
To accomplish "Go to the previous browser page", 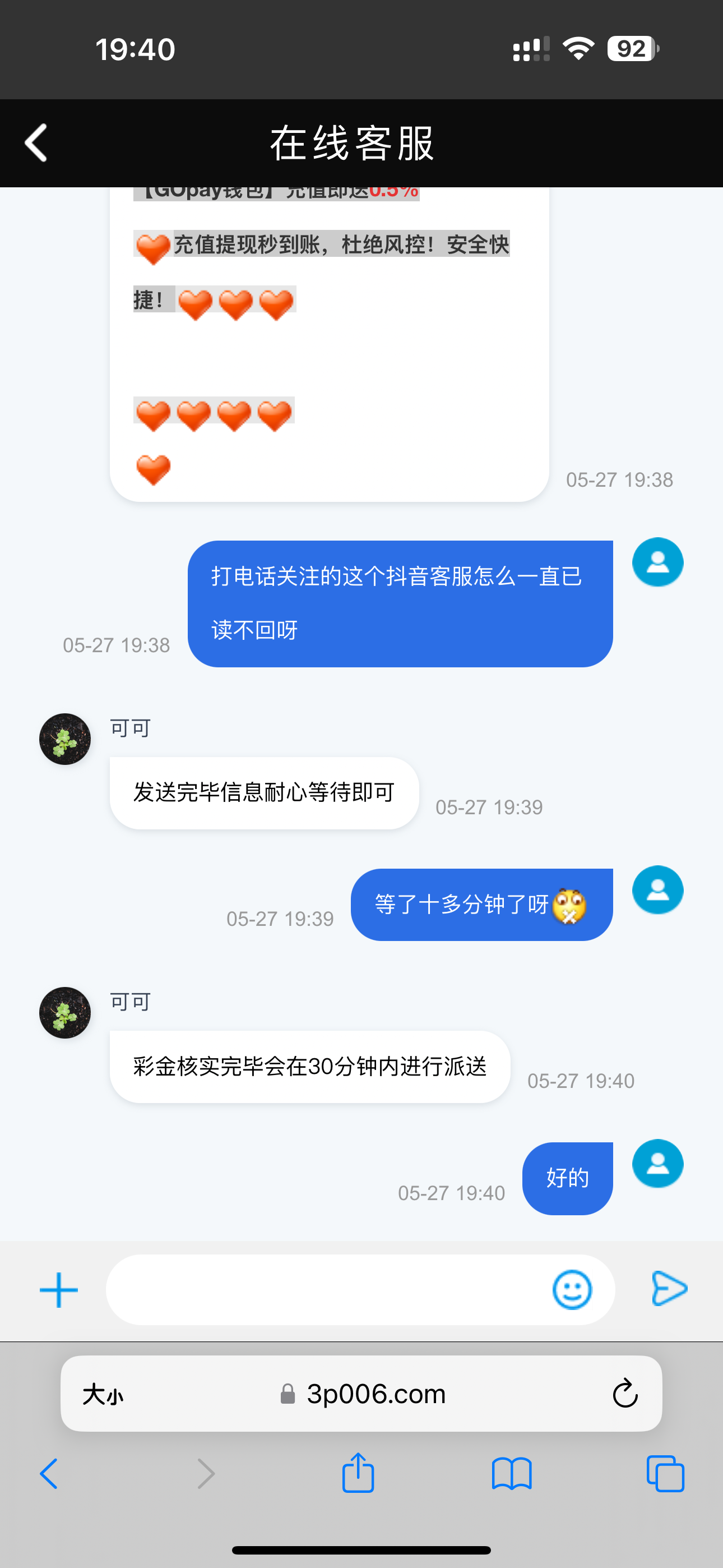I will pyautogui.click(x=49, y=1474).
